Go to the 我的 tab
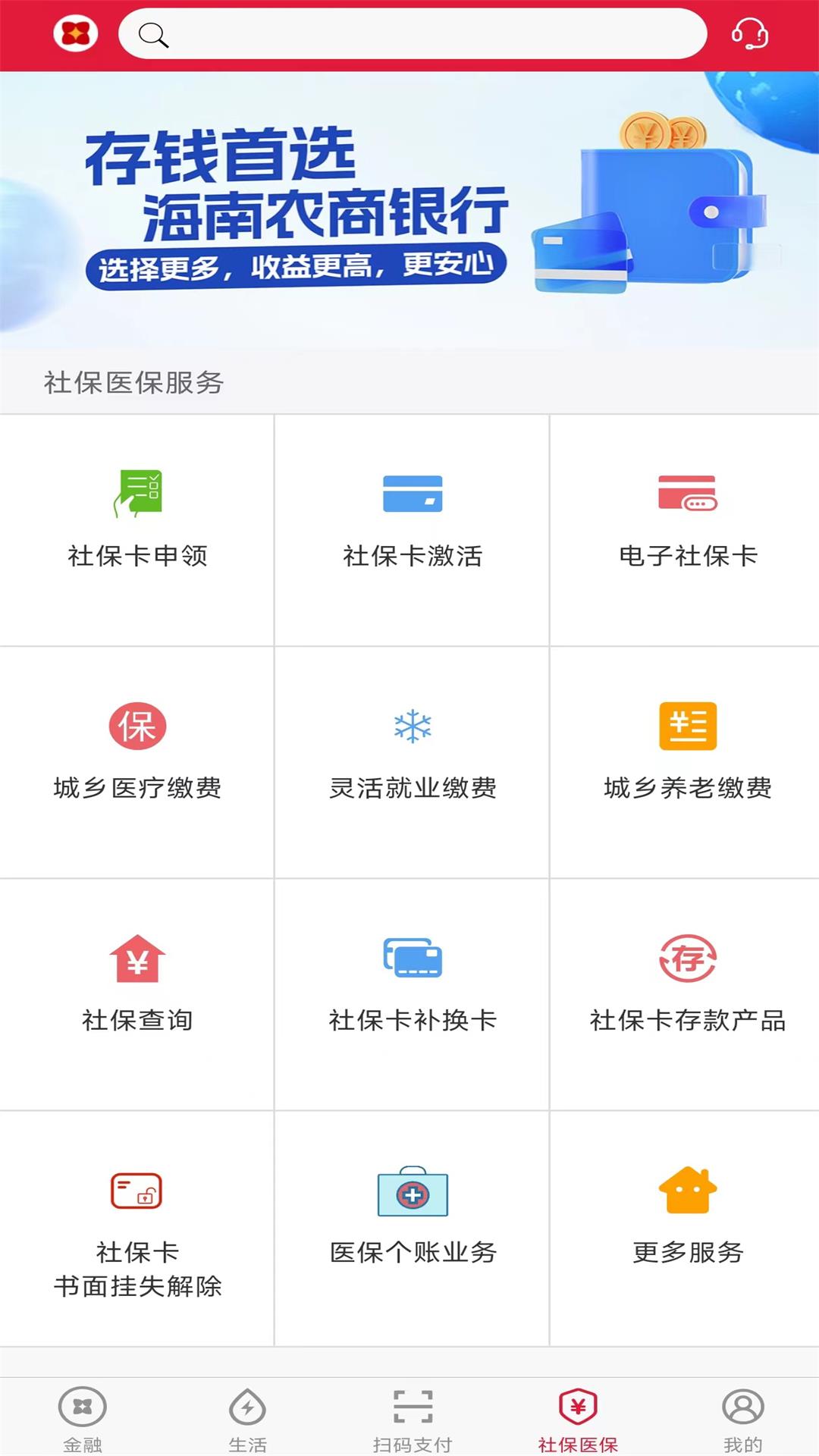Screen dimensions: 819x1456 point(742,1420)
